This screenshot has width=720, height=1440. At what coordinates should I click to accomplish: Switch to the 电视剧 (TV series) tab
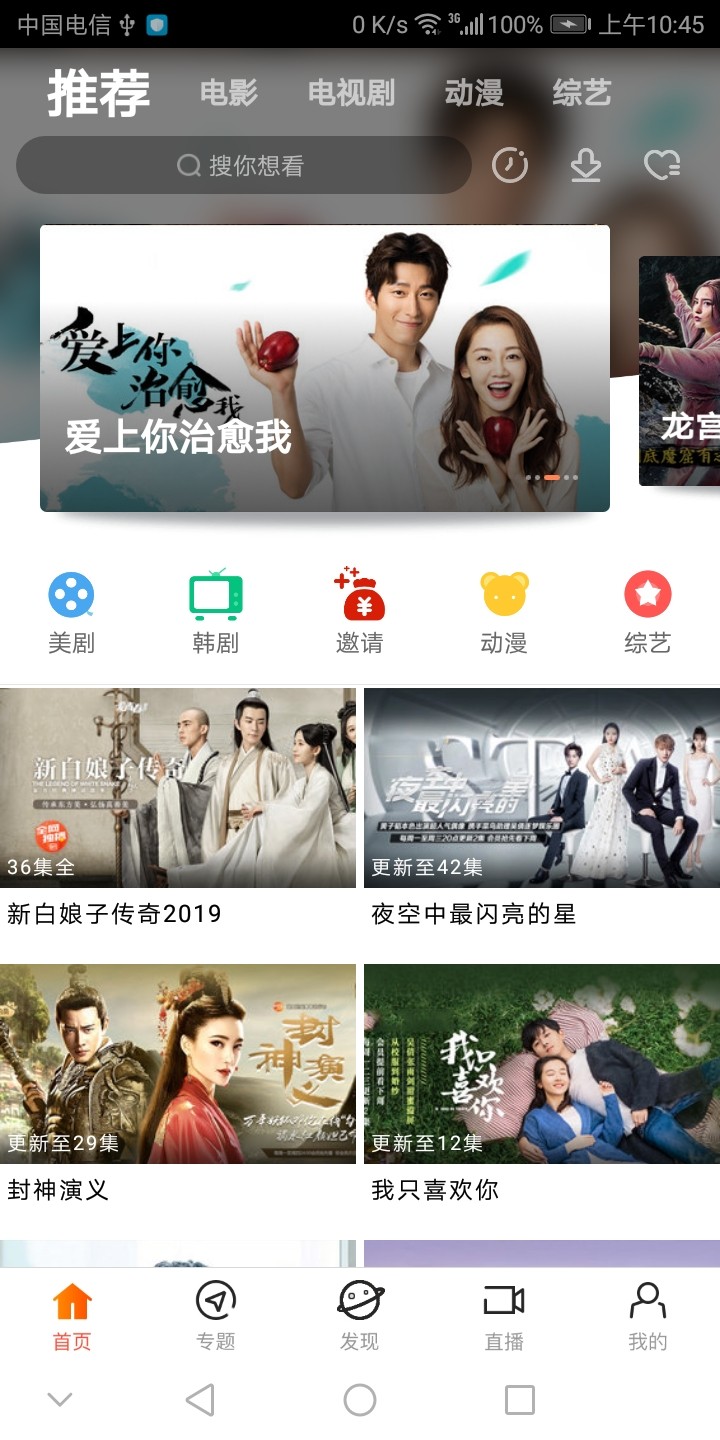(352, 93)
